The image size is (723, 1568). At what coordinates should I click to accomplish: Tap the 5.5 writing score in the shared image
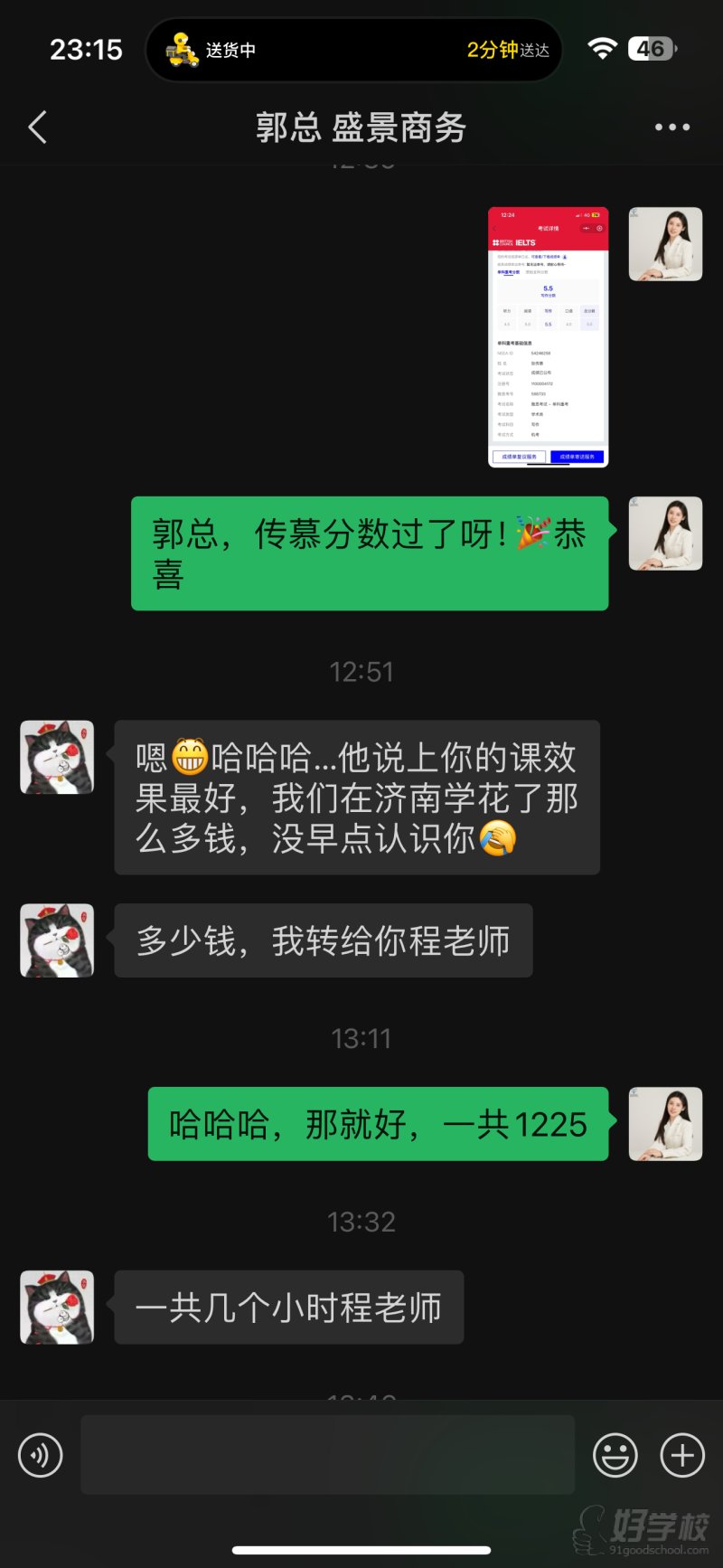coord(548,288)
